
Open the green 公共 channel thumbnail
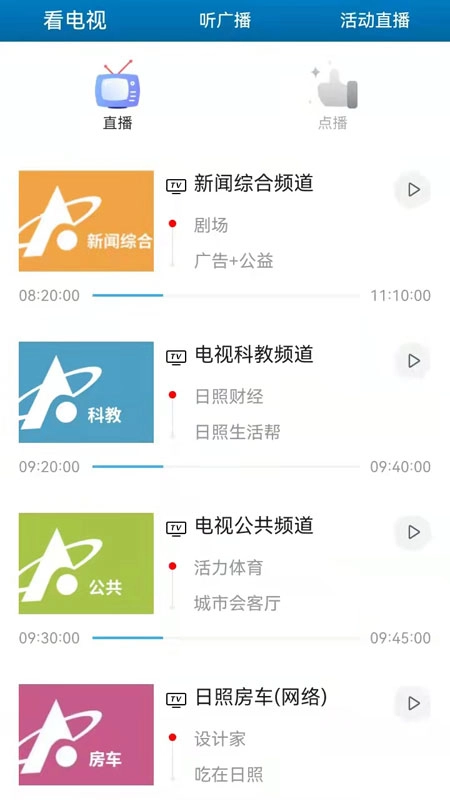(x=86, y=563)
